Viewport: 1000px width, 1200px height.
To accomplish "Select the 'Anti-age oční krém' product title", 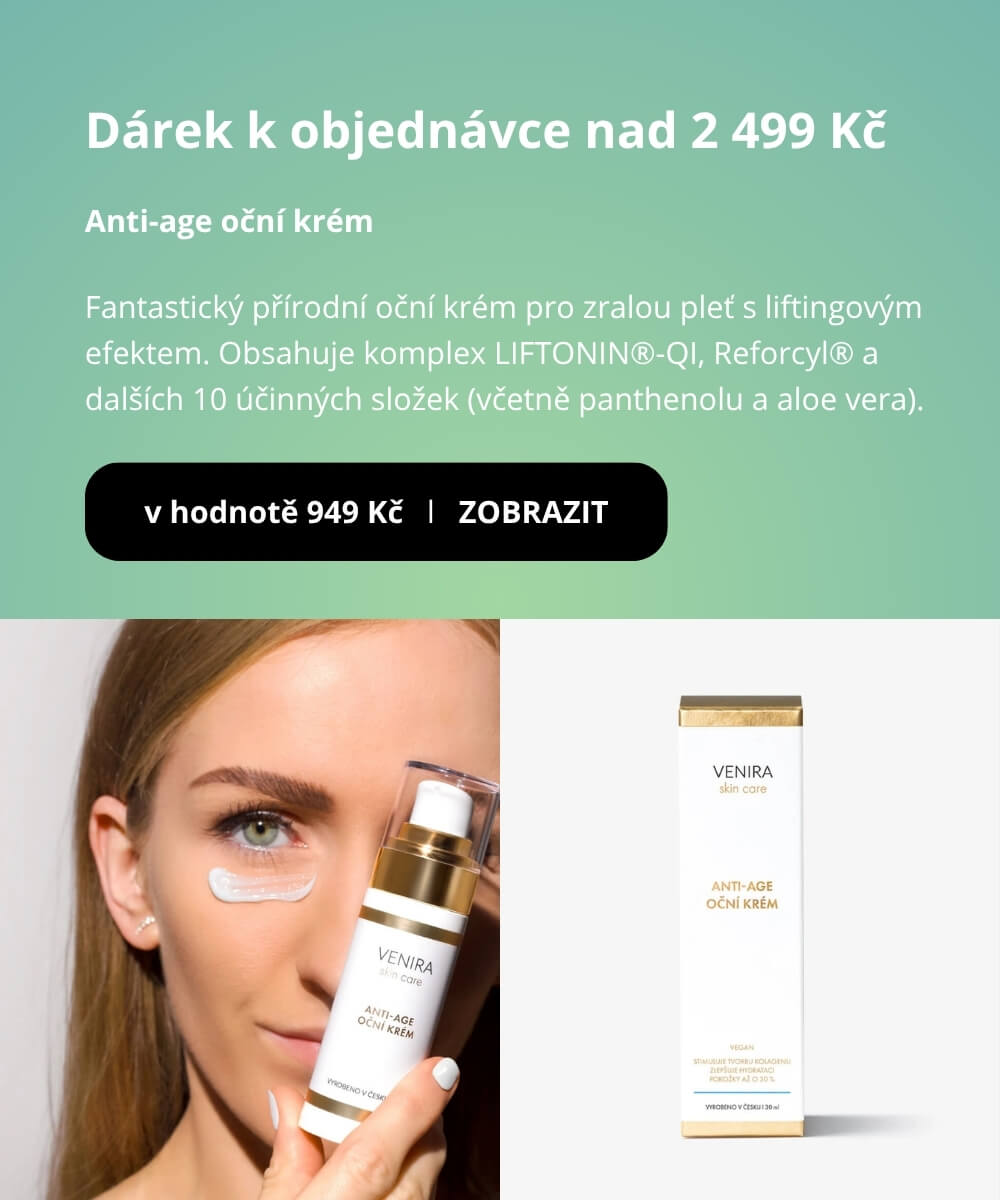I will [229, 222].
